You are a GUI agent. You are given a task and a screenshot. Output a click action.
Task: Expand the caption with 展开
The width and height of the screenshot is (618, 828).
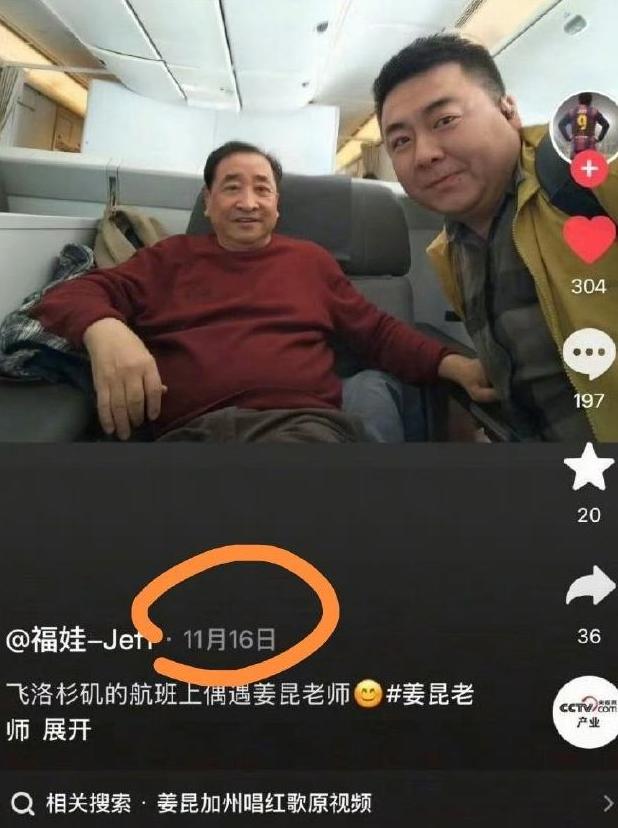67,729
